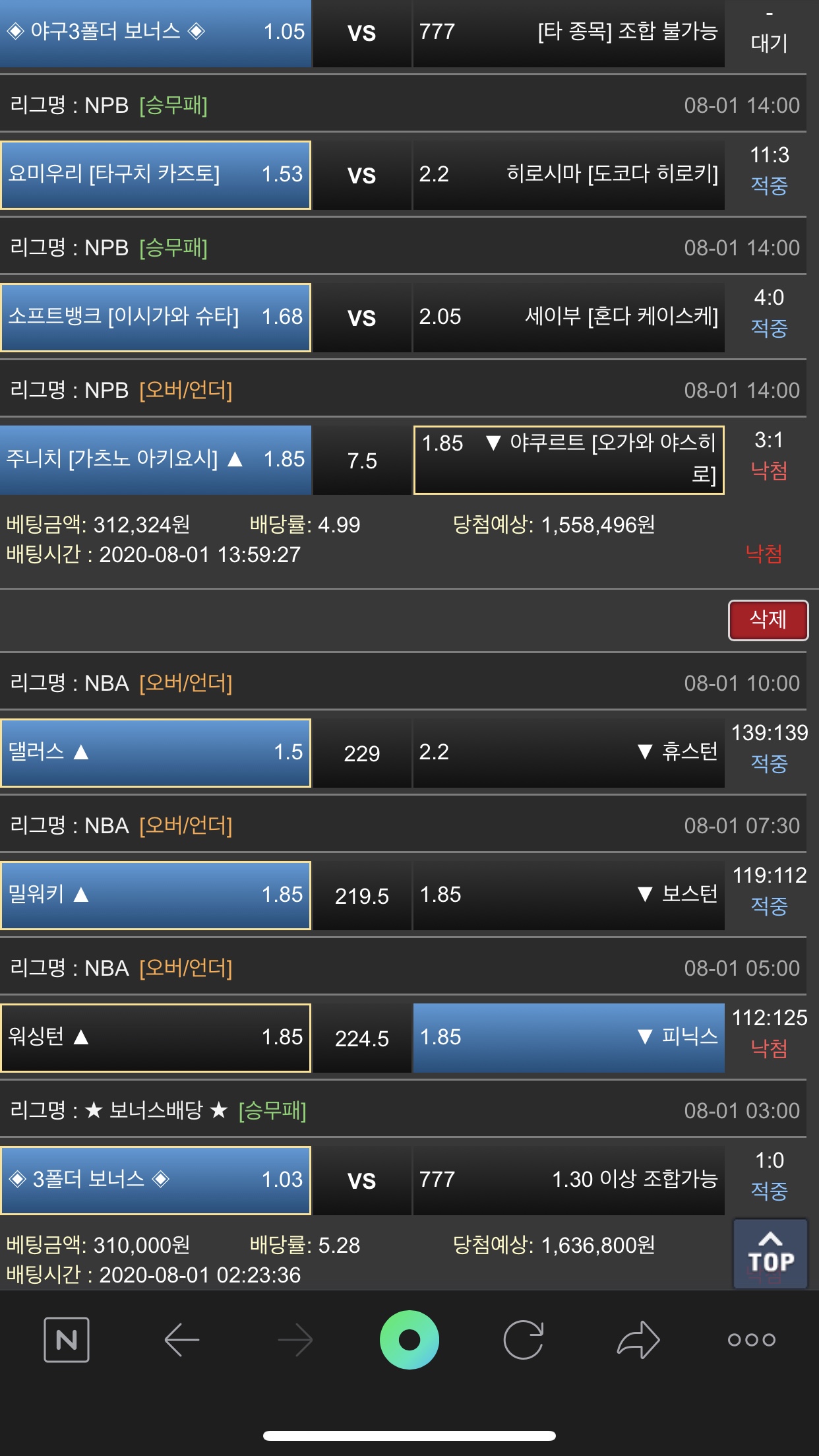This screenshot has height=1456, width=819.
Task: Go forward using the browser arrow
Action: click(295, 1340)
